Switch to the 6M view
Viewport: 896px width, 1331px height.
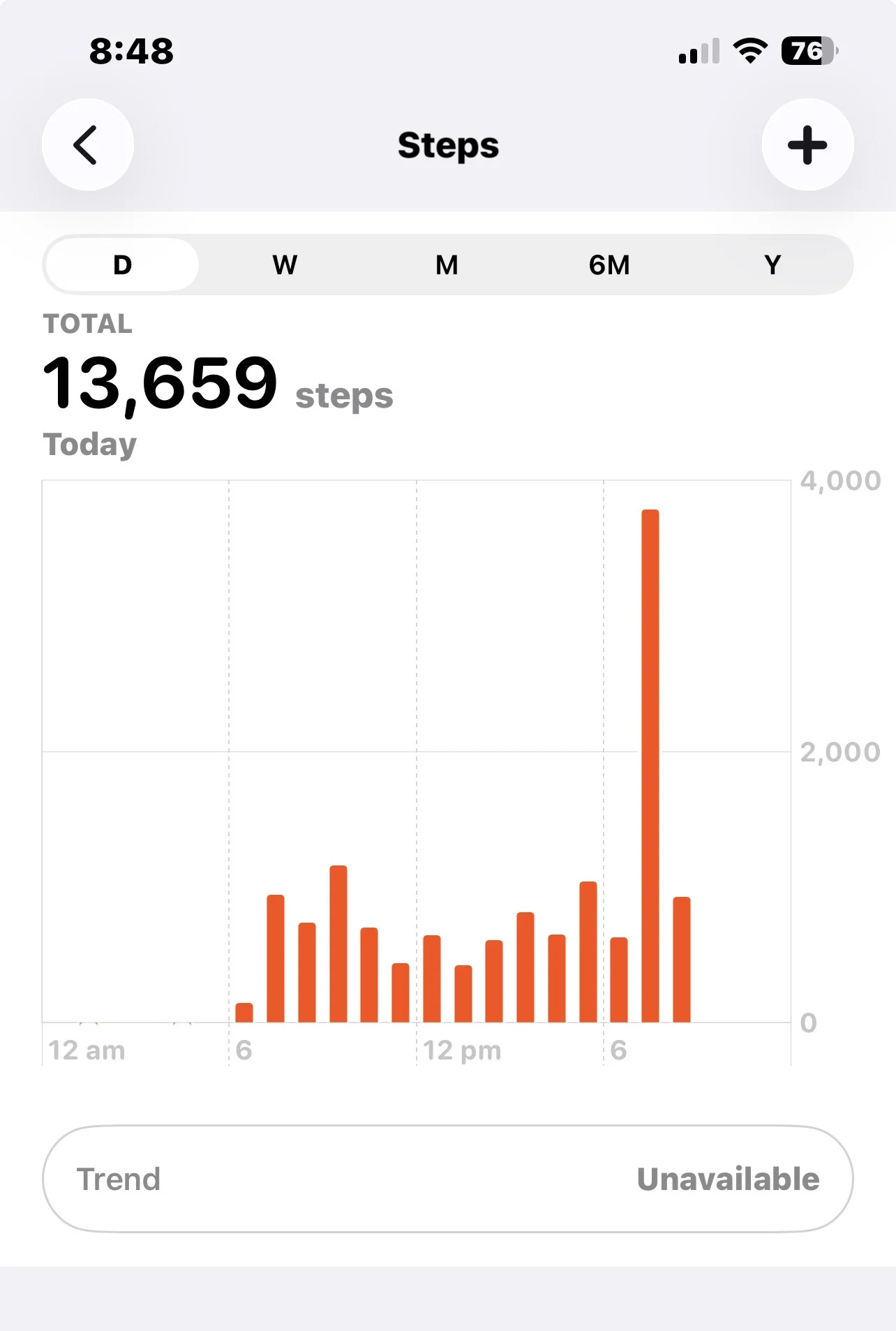[x=609, y=265]
